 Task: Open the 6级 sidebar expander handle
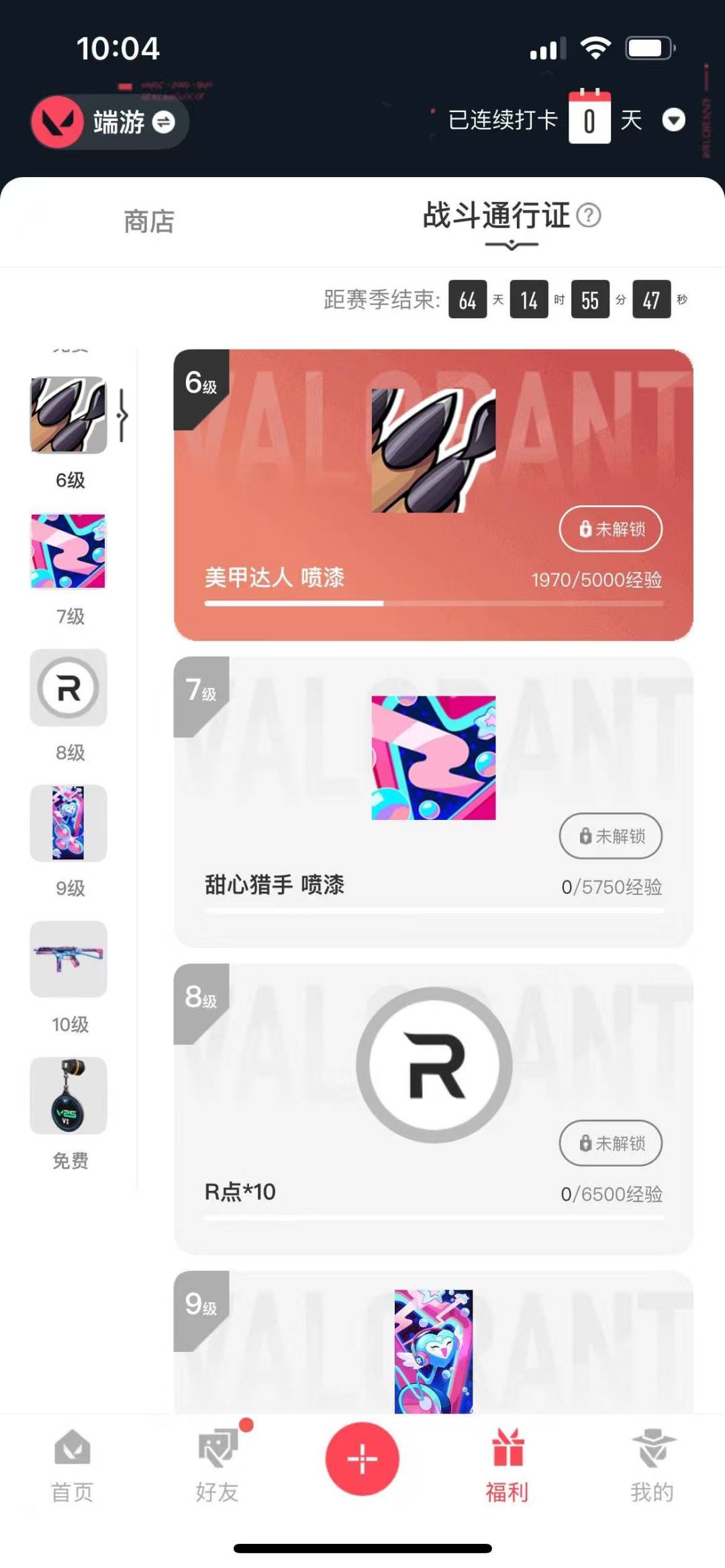click(122, 416)
